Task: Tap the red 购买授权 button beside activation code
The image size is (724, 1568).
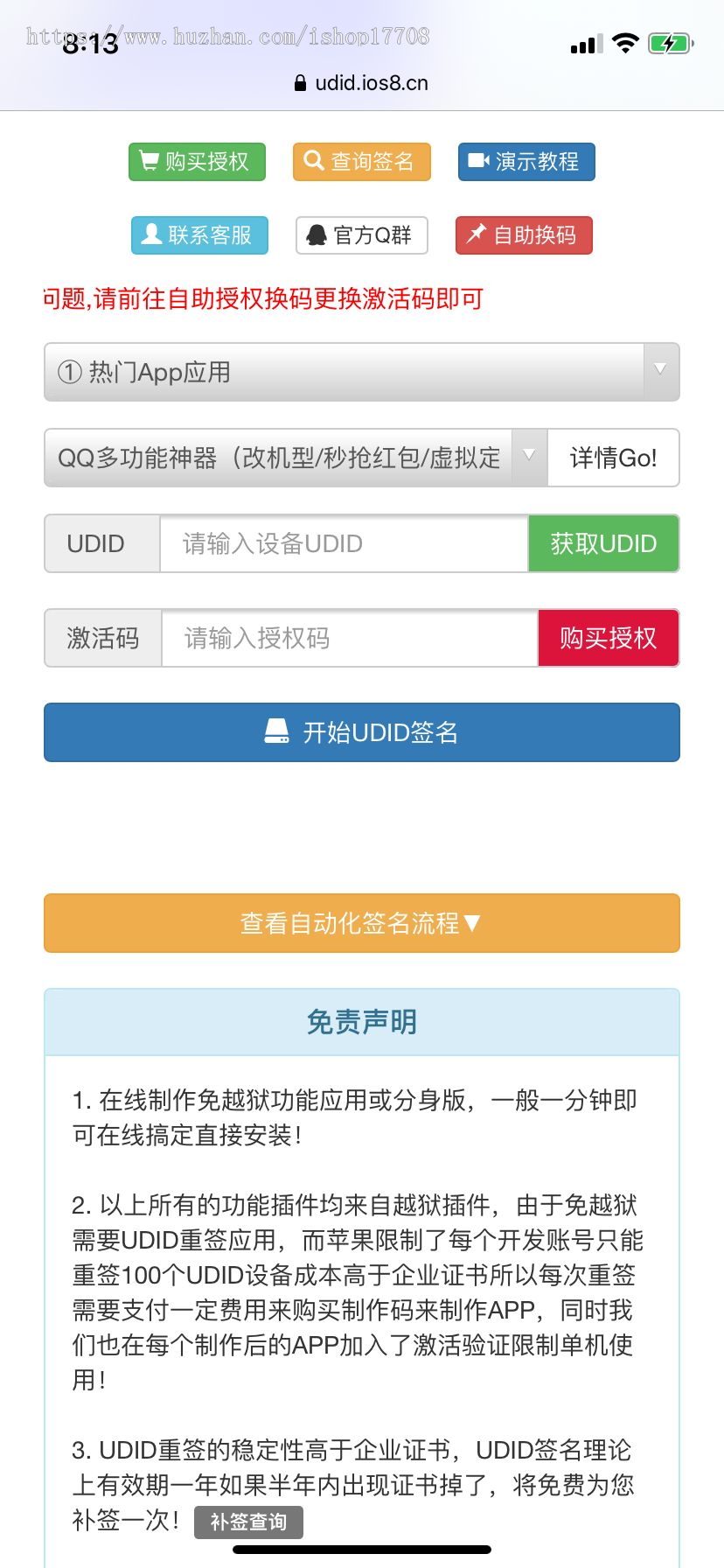Action: [x=608, y=638]
